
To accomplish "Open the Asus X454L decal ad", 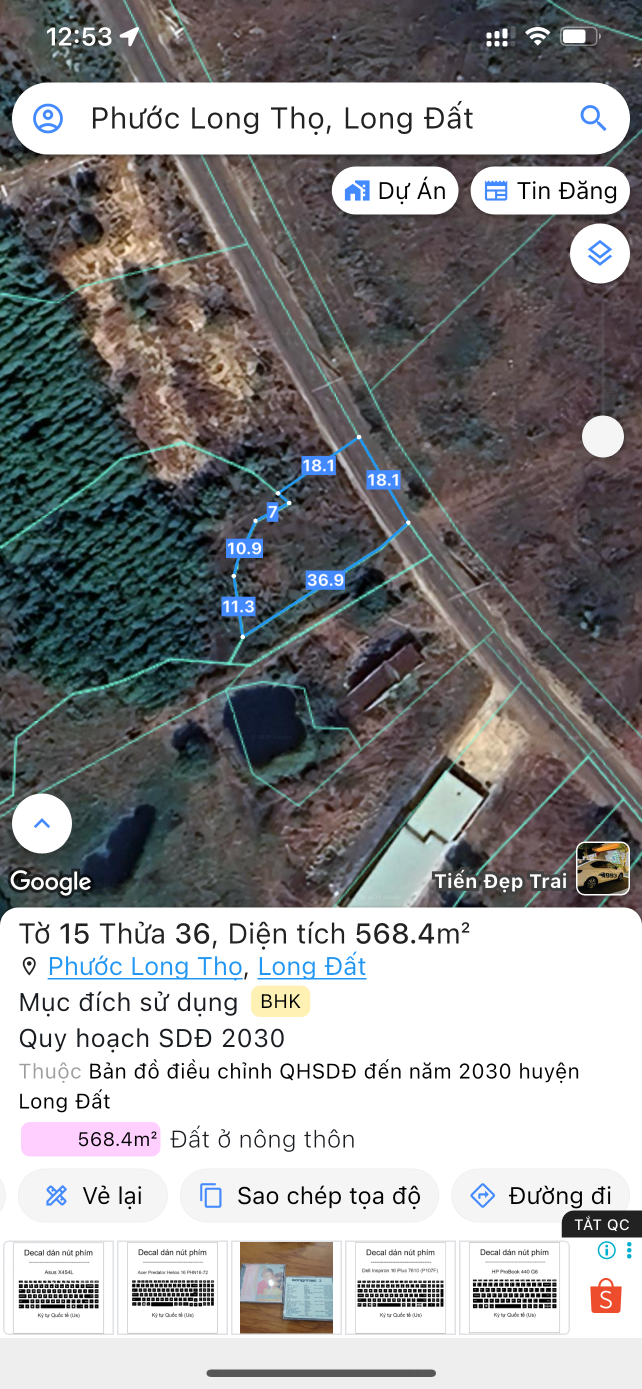I will (58, 1288).
